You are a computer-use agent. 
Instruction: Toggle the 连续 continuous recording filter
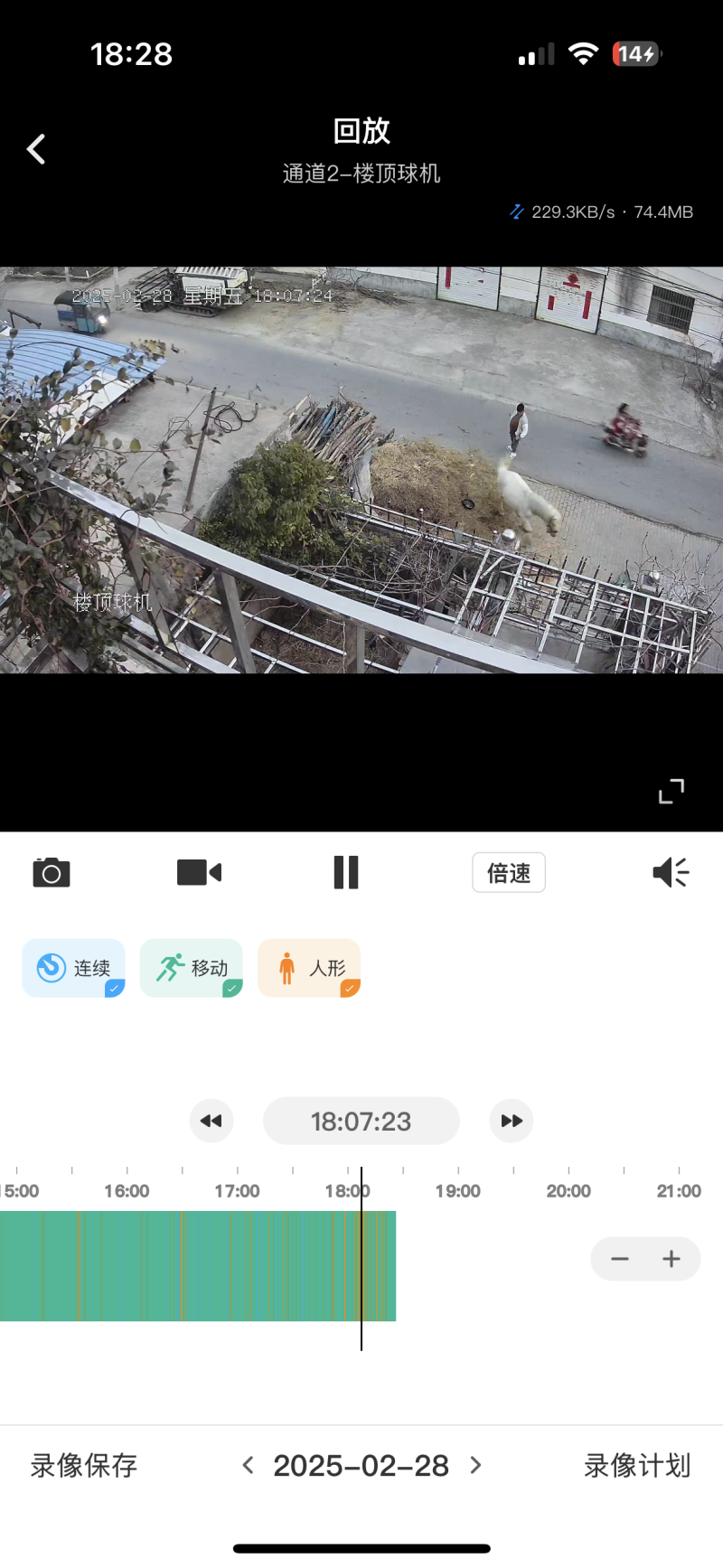point(74,968)
